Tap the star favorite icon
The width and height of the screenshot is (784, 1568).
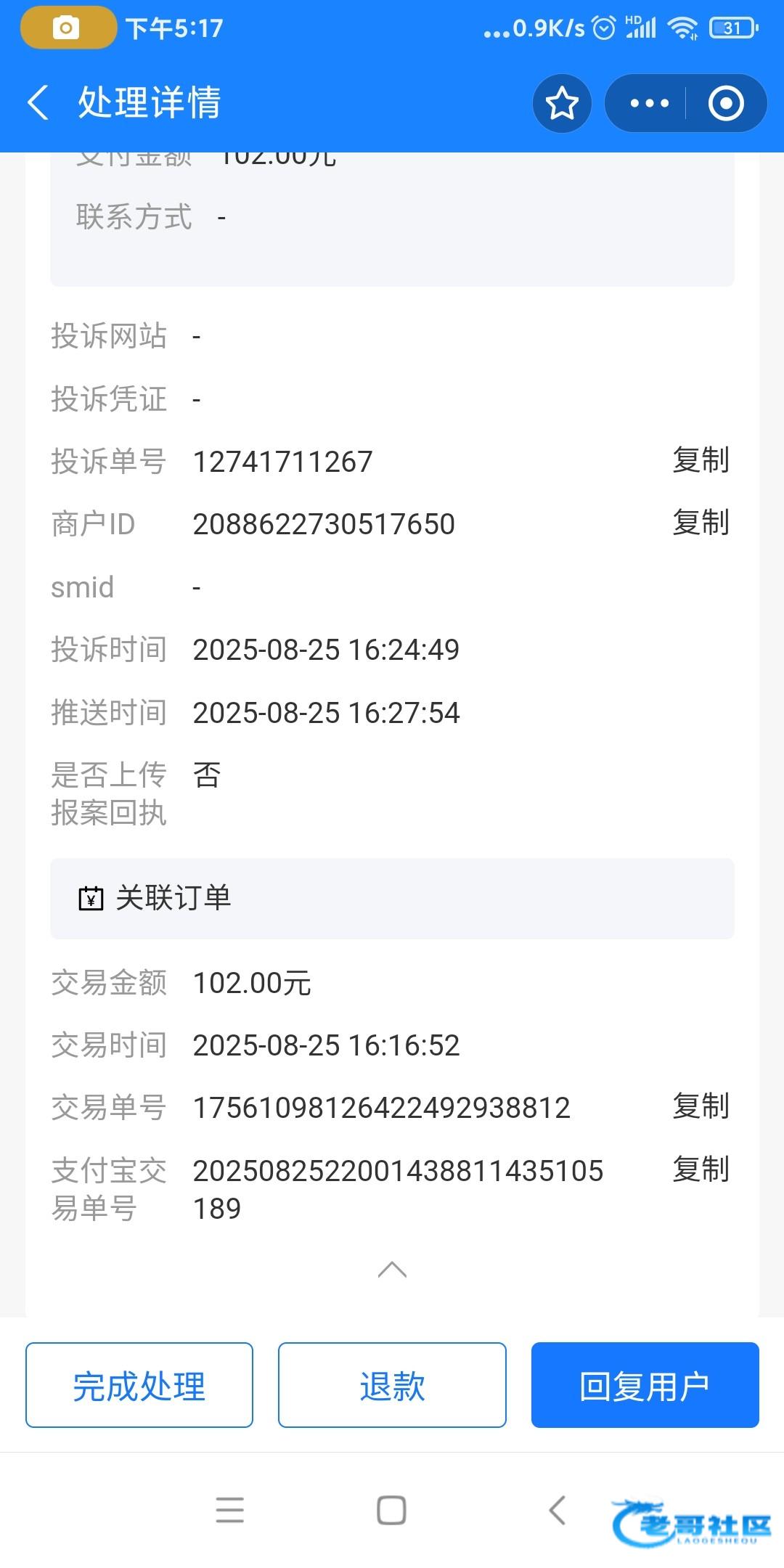click(x=562, y=103)
